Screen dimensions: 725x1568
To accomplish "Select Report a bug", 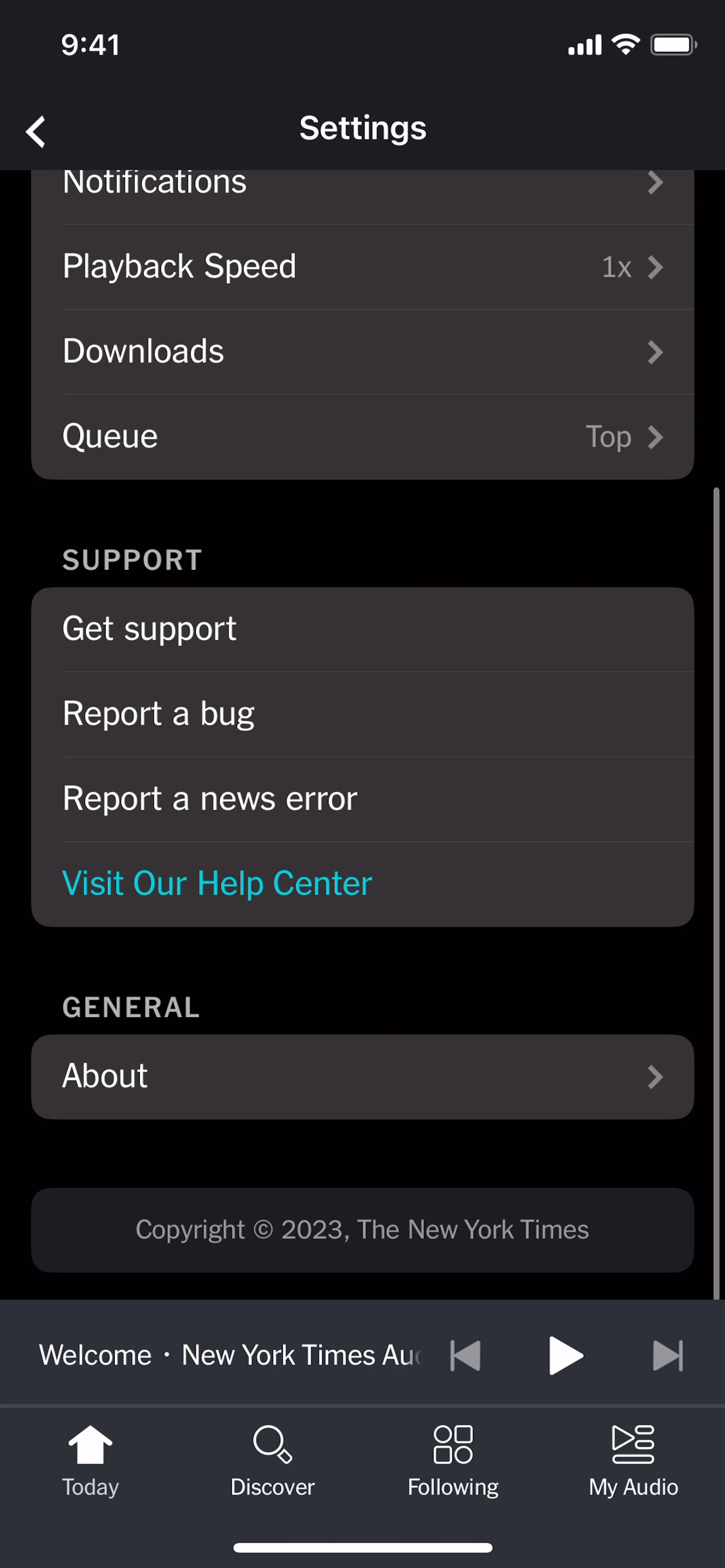I will [x=362, y=714].
